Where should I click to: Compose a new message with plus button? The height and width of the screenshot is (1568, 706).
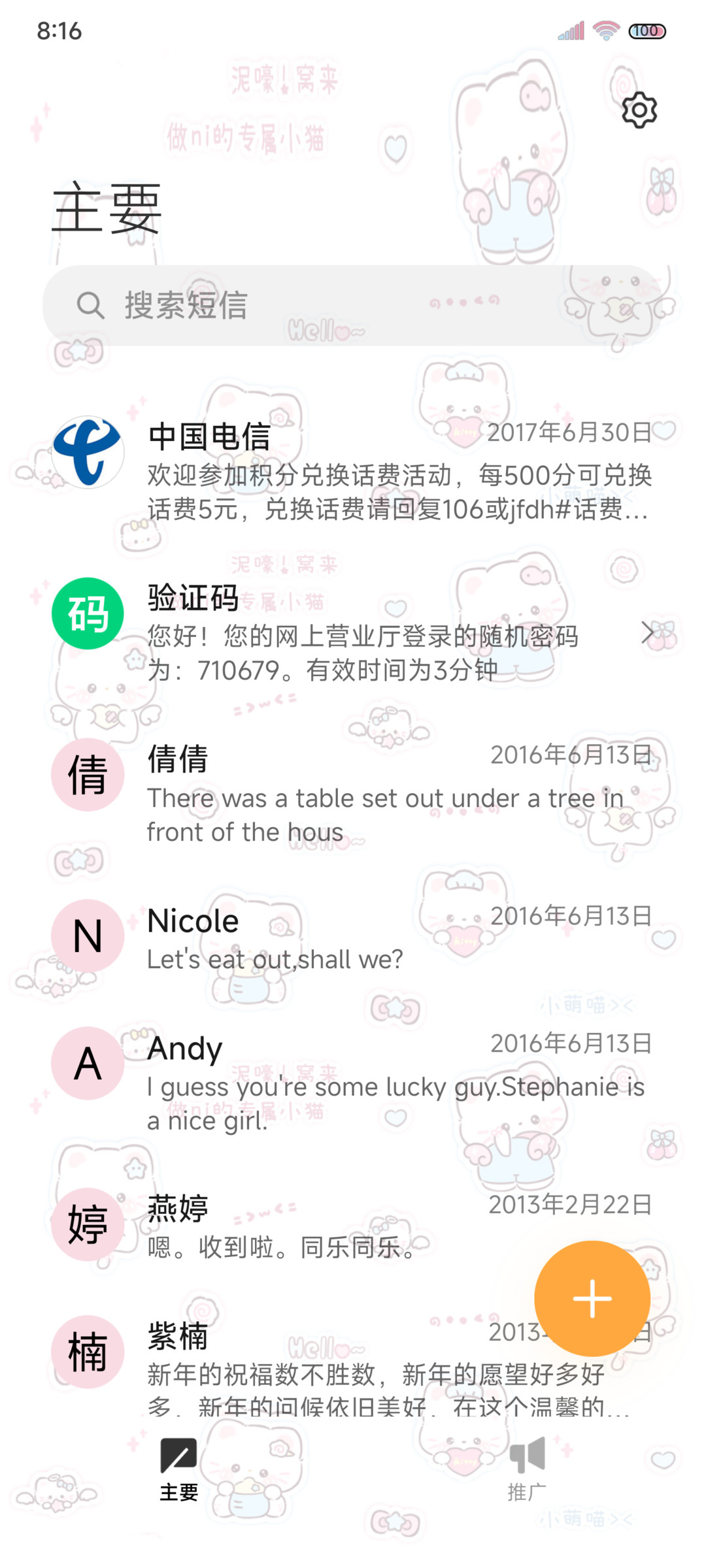pos(592,1298)
